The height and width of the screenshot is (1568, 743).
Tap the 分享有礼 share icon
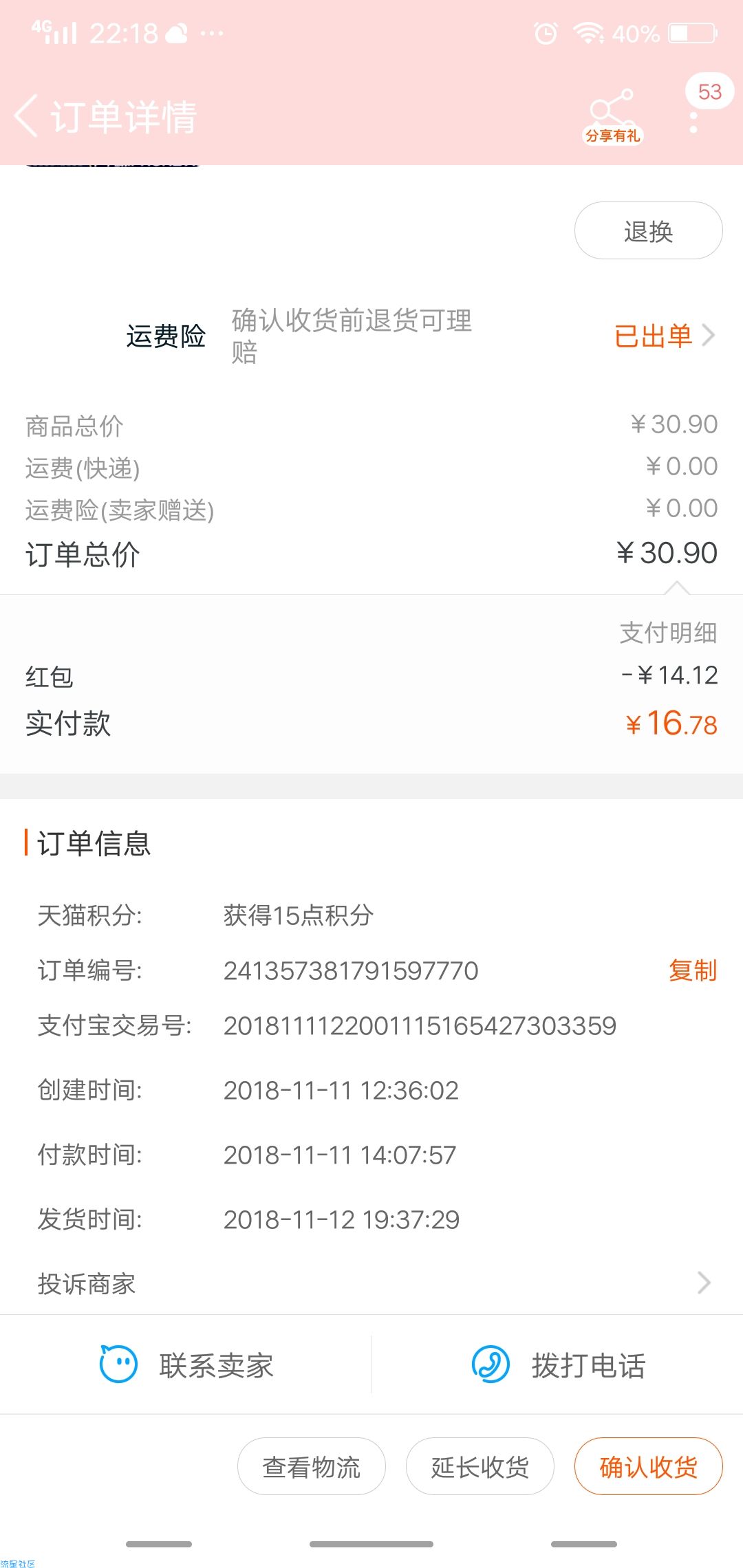point(612,116)
